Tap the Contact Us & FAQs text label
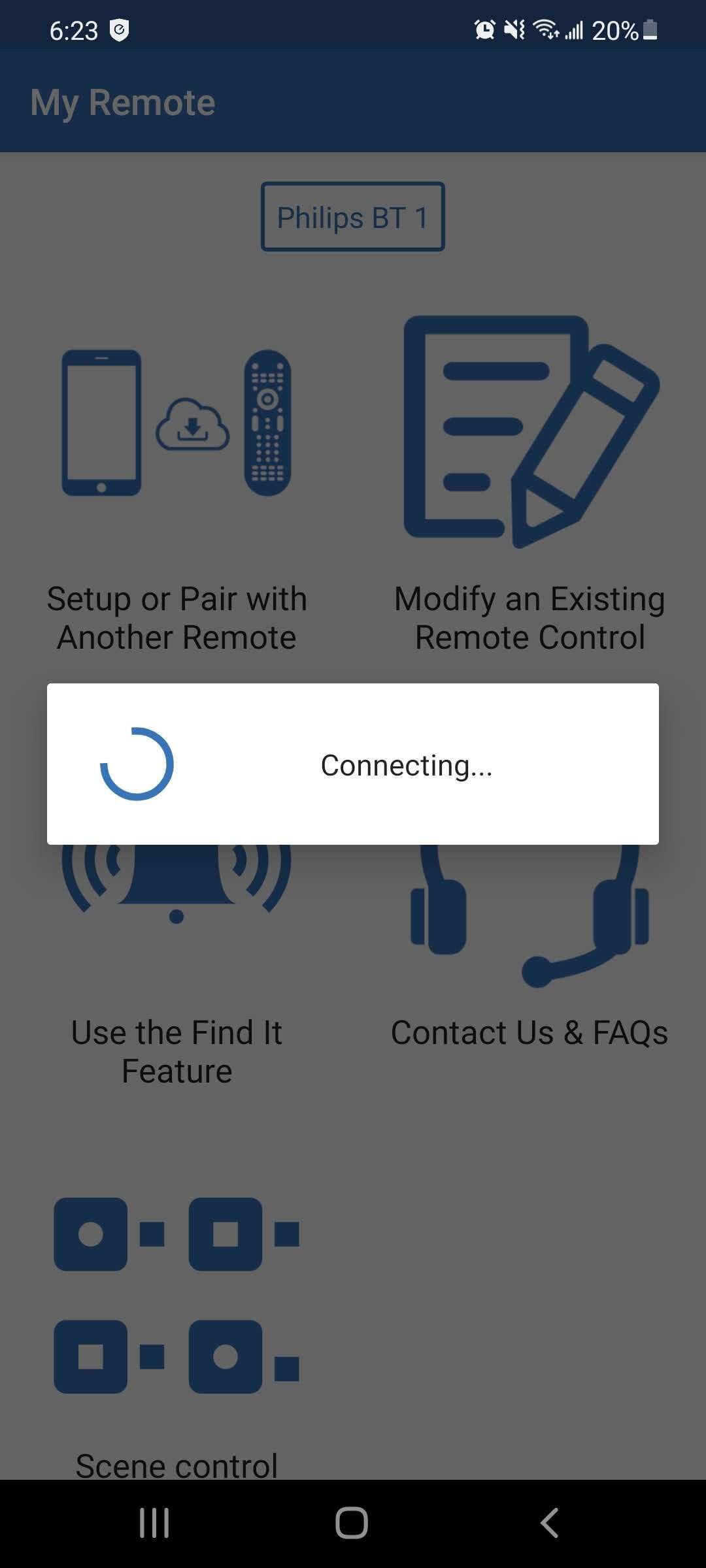706x1568 pixels. click(529, 1032)
